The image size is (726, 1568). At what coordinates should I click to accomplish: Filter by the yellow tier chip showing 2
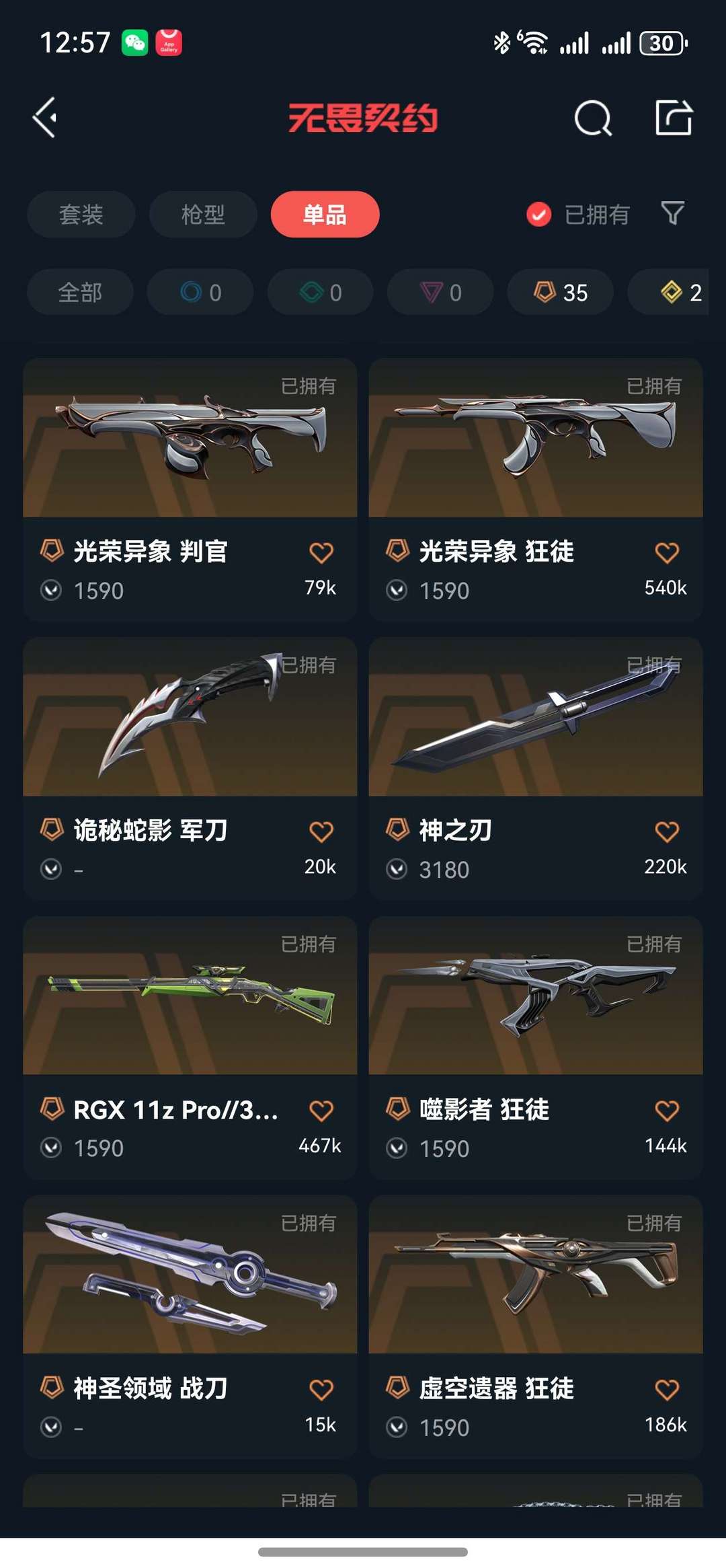pyautogui.click(x=679, y=293)
